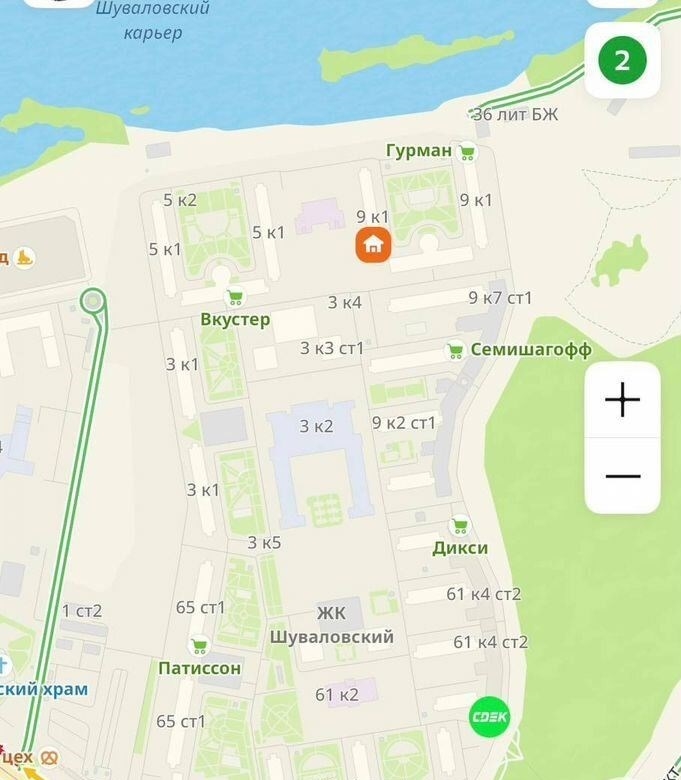681x780 pixels.
Task: Open the Гурман store marker
Action: pyautogui.click(x=467, y=152)
